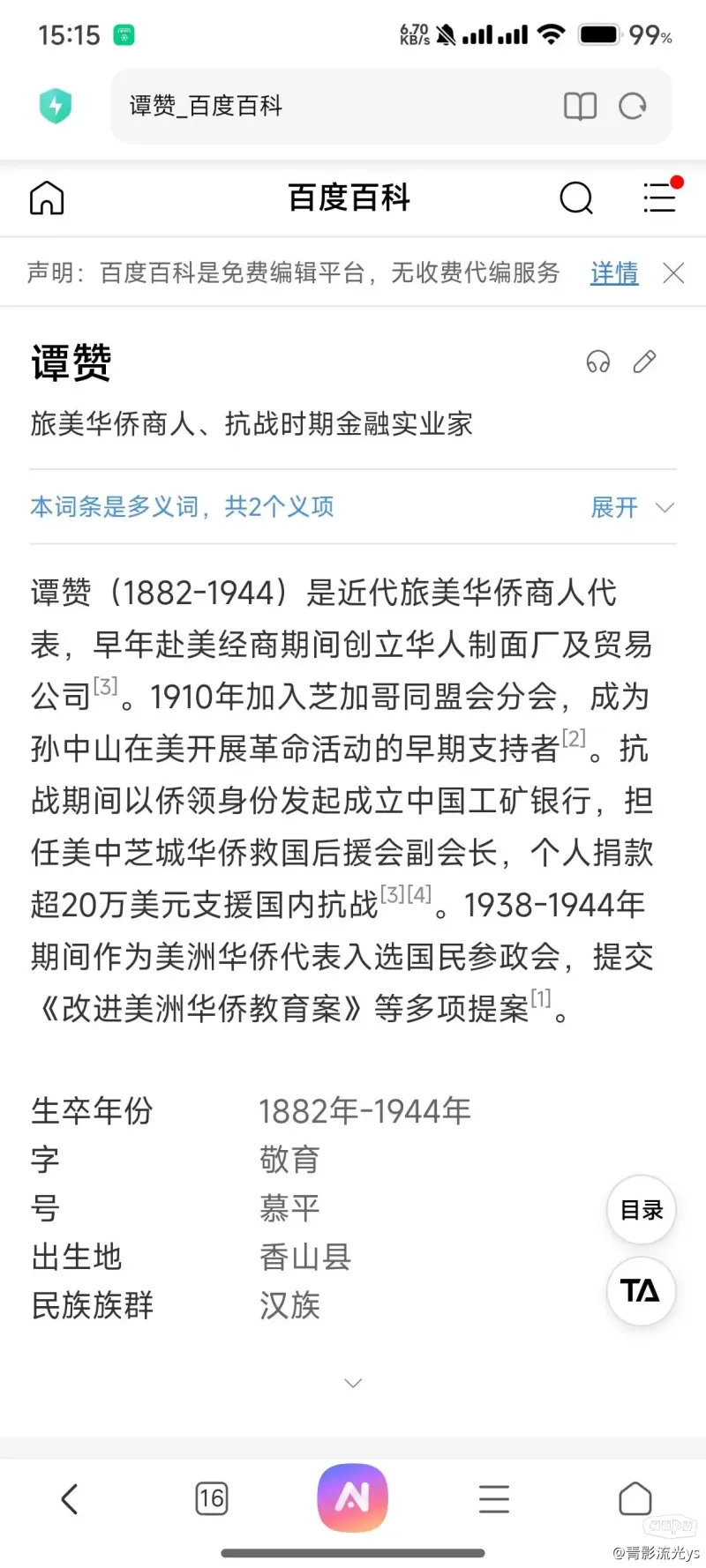Screen dimensions: 706x1568
Task: Open the 目录 floating button
Action: pos(642,1210)
